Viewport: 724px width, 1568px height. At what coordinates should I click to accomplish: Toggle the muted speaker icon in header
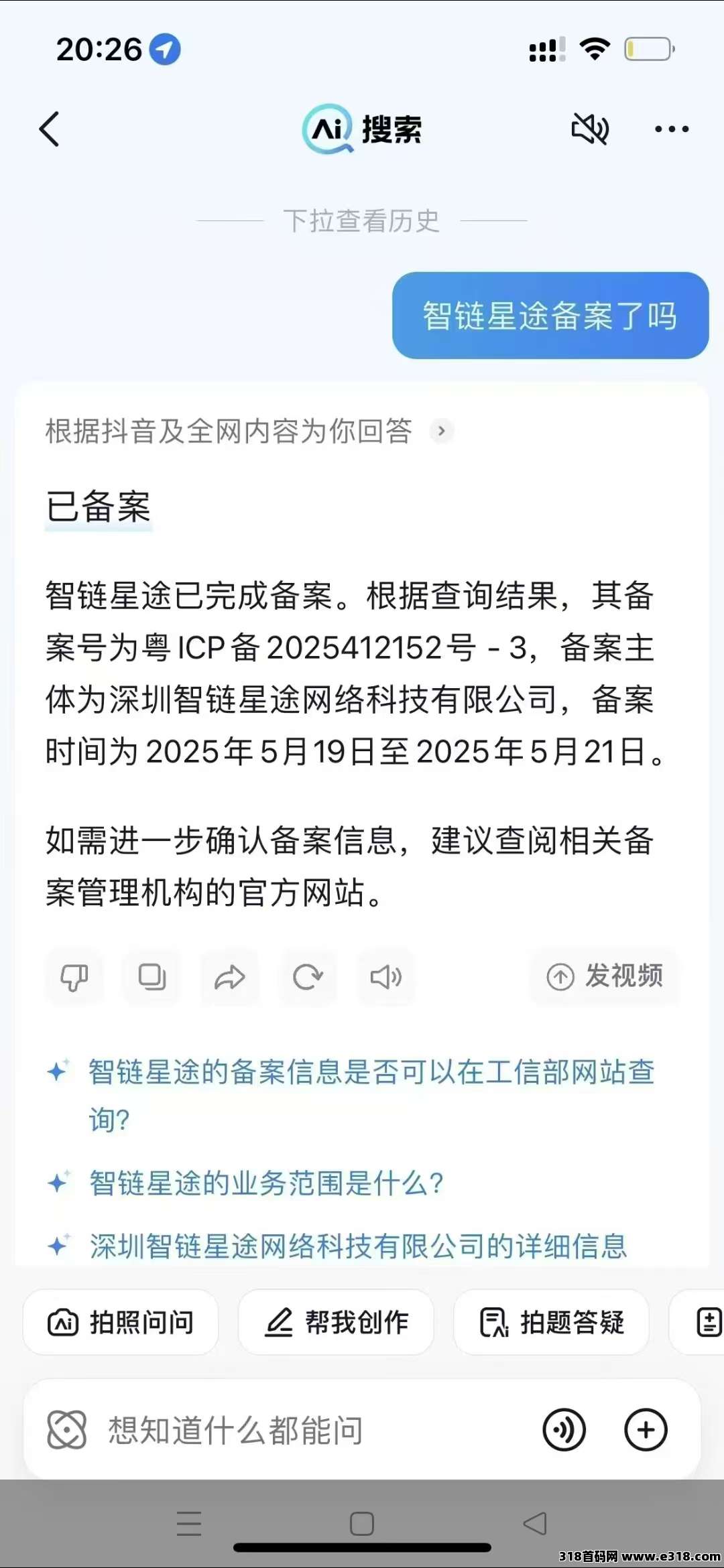(590, 129)
